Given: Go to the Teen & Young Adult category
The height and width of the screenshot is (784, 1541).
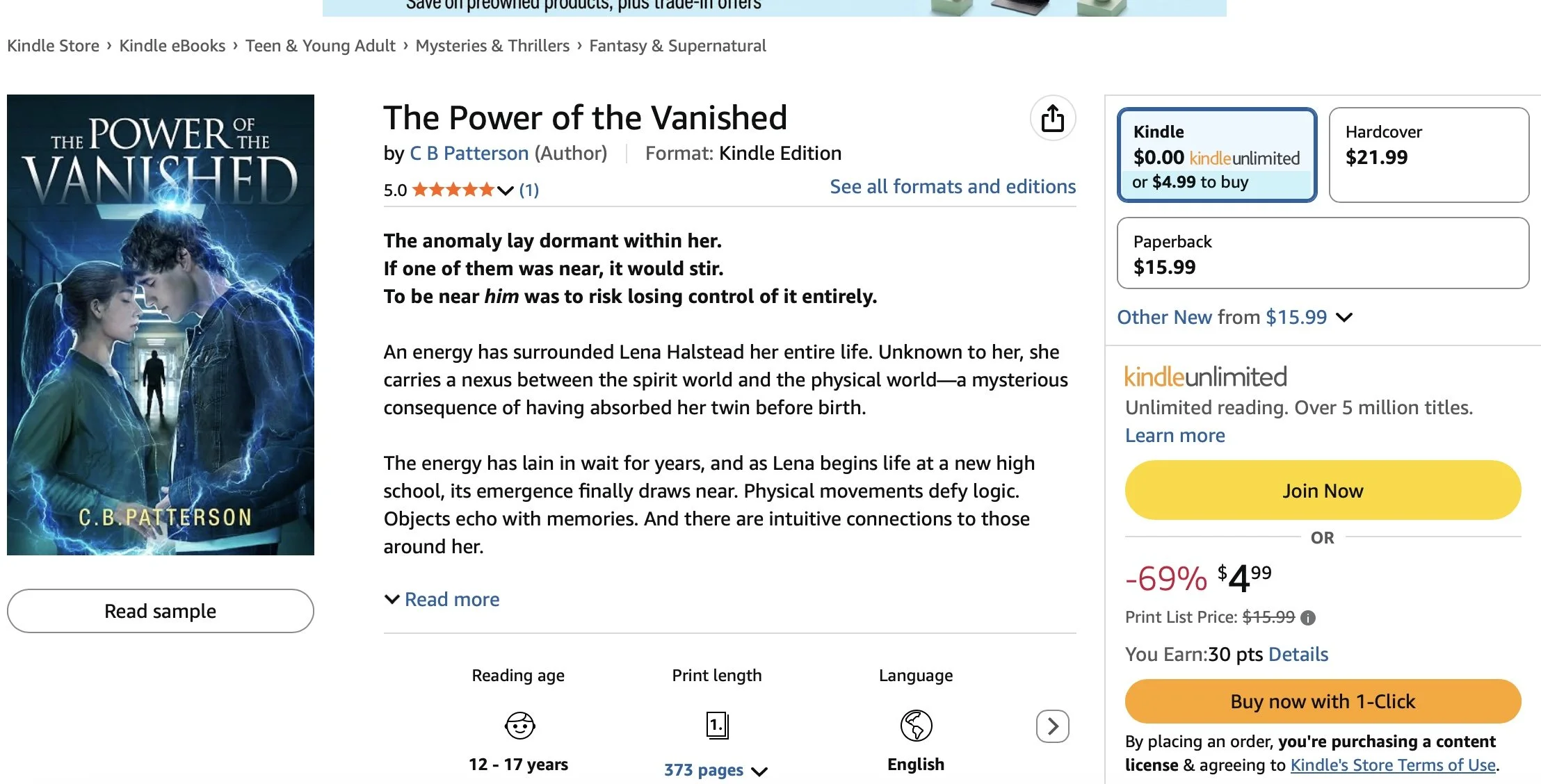Looking at the screenshot, I should pyautogui.click(x=321, y=46).
